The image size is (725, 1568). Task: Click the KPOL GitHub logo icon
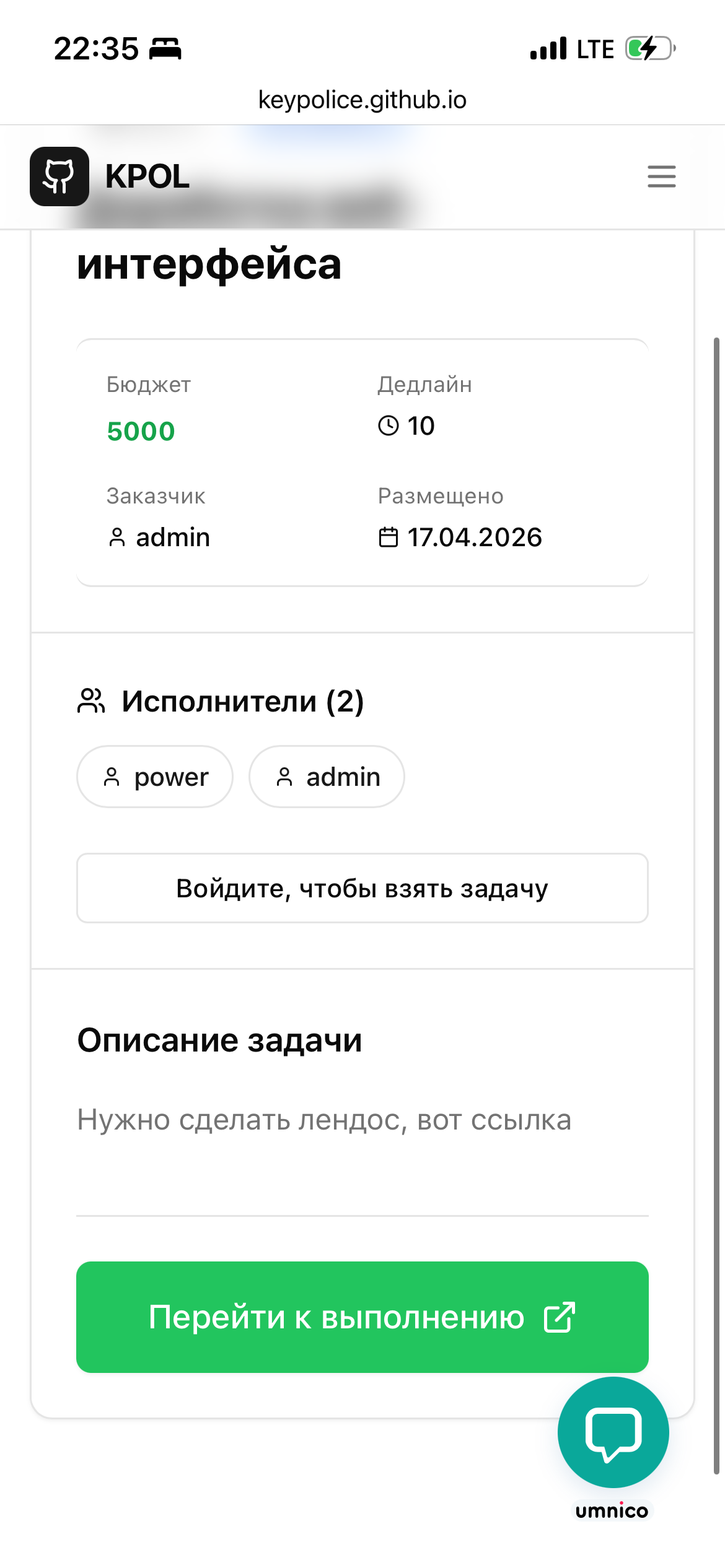click(x=59, y=176)
